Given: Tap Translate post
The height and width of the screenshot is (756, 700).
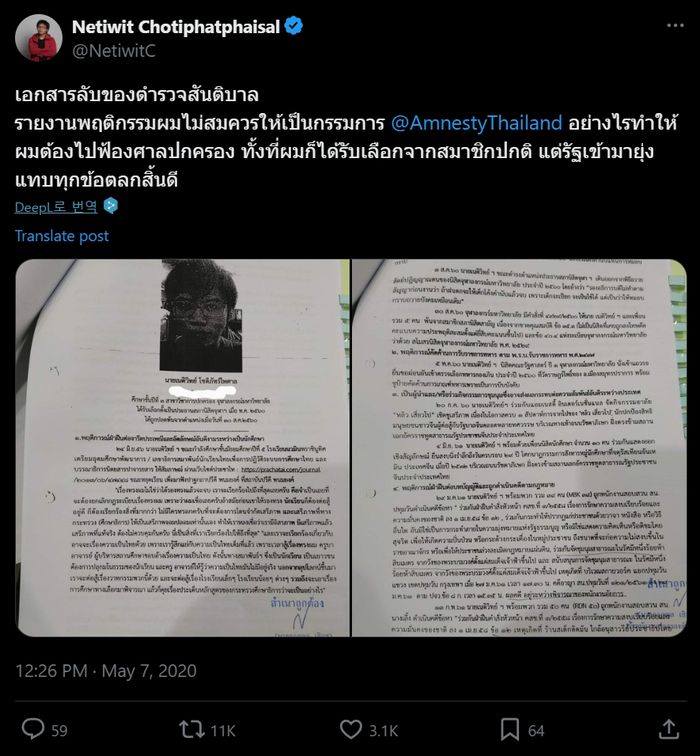Looking at the screenshot, I should pyautogui.click(x=62, y=235).
